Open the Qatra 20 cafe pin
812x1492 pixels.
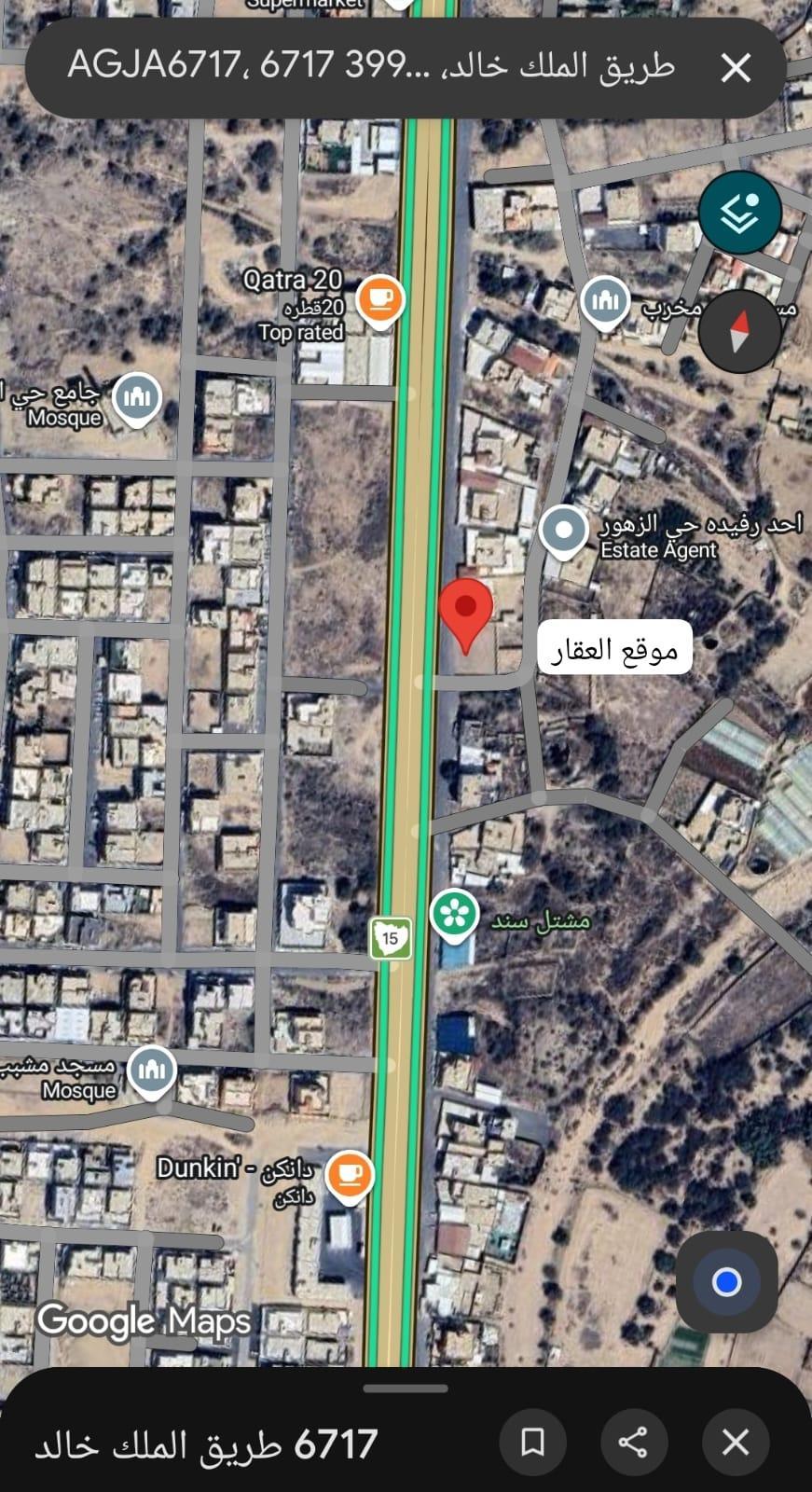[379, 300]
